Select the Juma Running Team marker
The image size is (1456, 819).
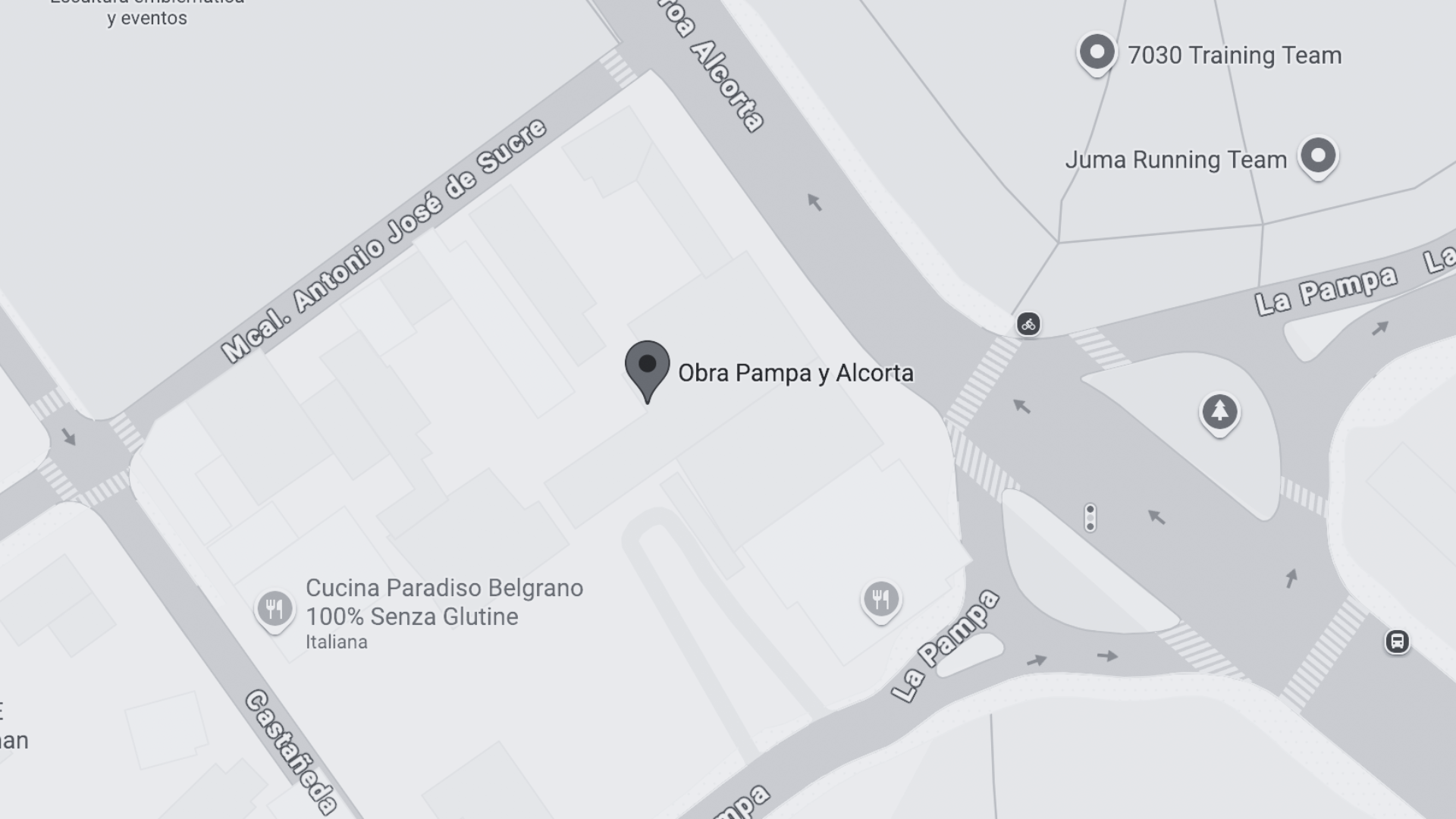coord(1318,156)
